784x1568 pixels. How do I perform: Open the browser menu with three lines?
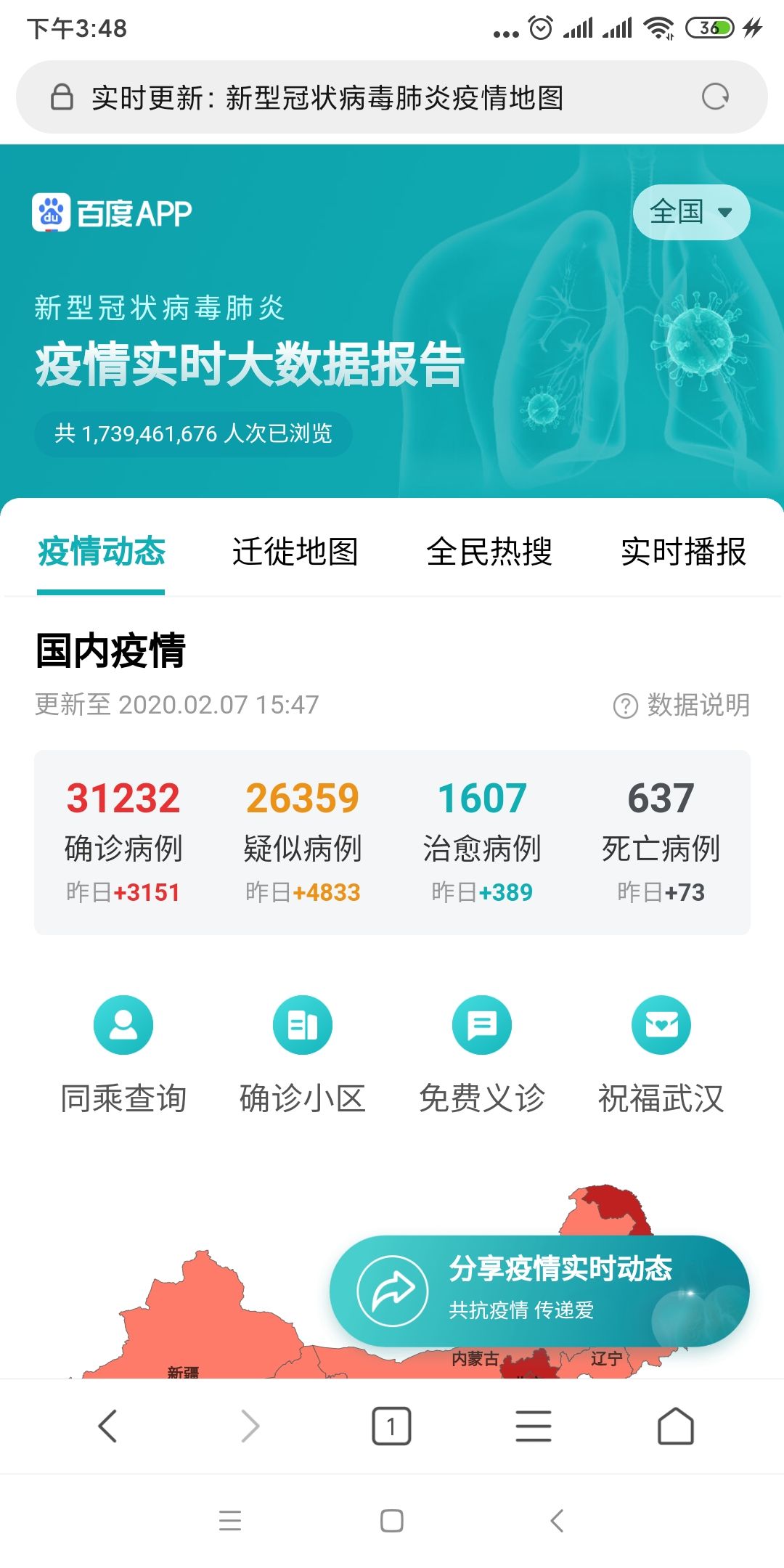(x=534, y=1426)
